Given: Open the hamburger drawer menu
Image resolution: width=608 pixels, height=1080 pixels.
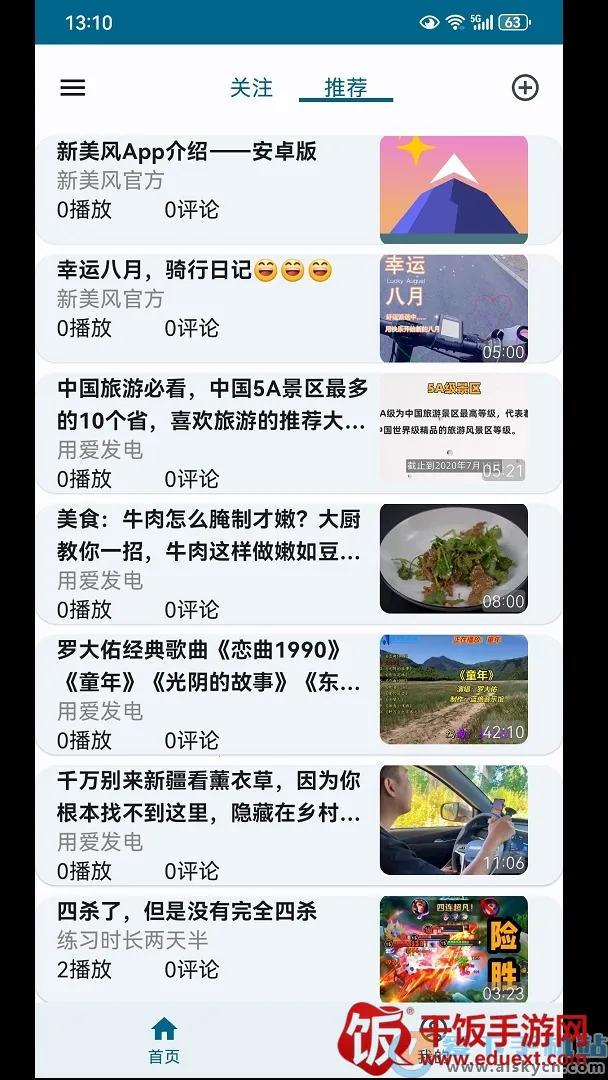Looking at the screenshot, I should tap(73, 88).
